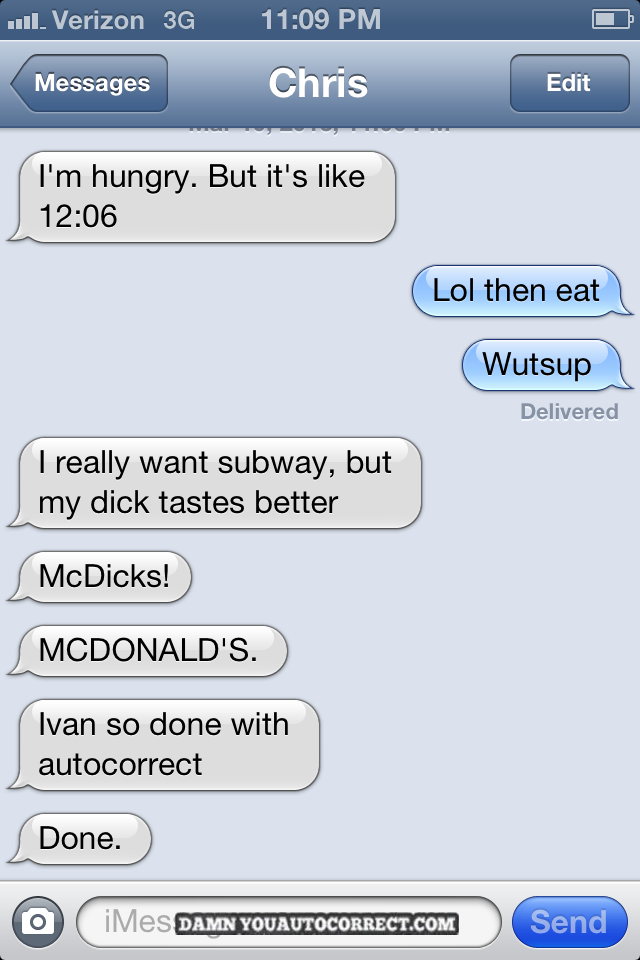Focus the iMessage text field
640x960 pixels.
[x=288, y=922]
